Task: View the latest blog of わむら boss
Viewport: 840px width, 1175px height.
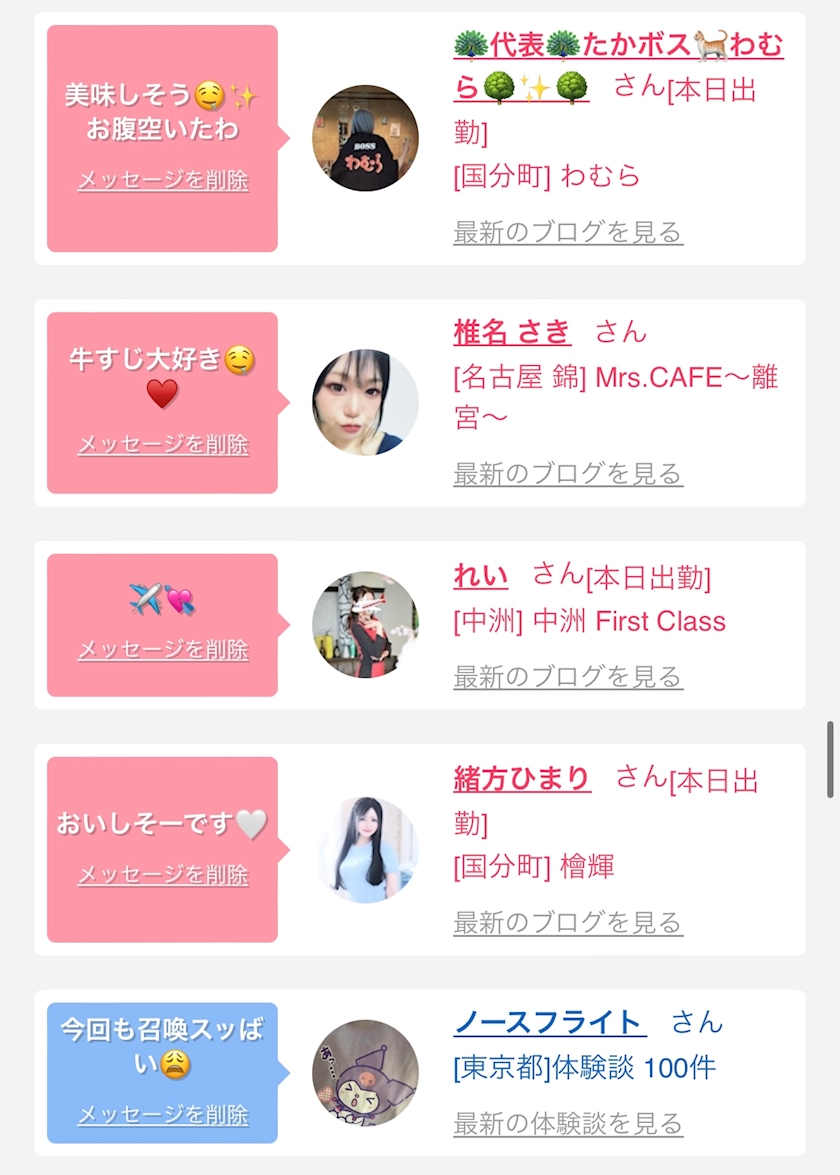Action: coord(568,232)
